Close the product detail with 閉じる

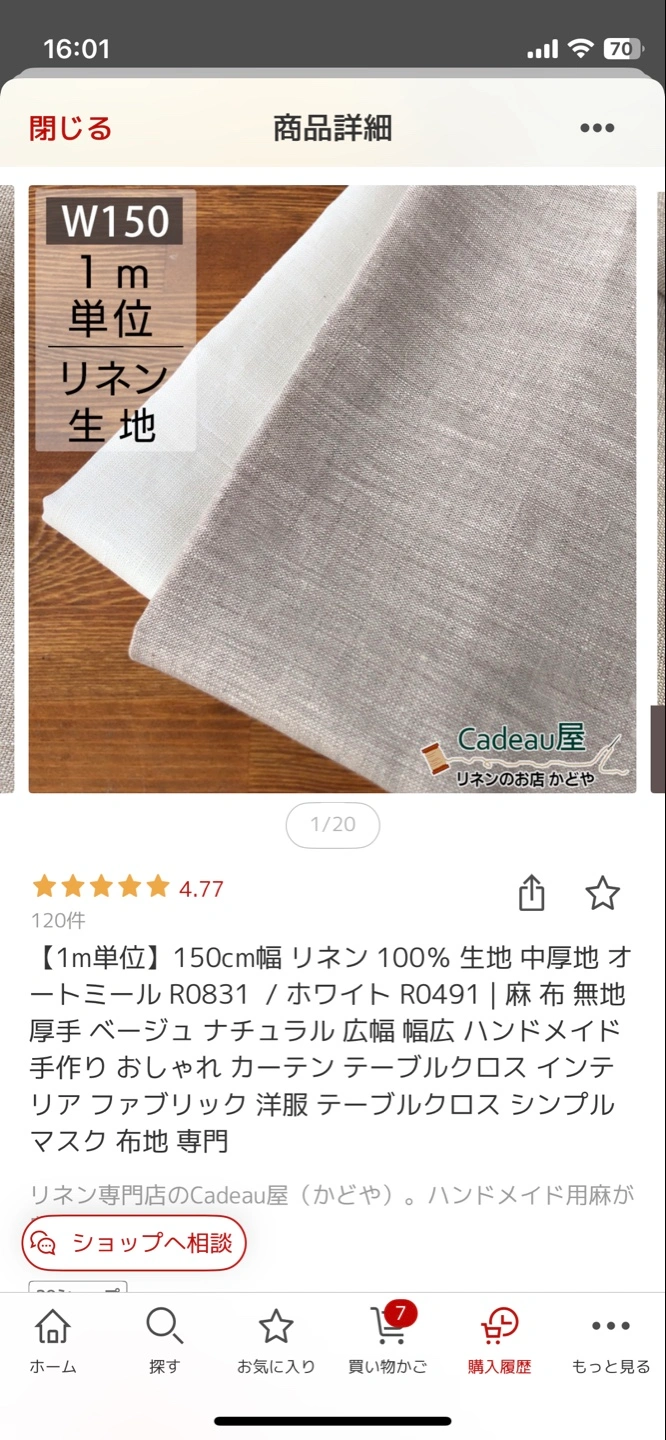click(70, 128)
